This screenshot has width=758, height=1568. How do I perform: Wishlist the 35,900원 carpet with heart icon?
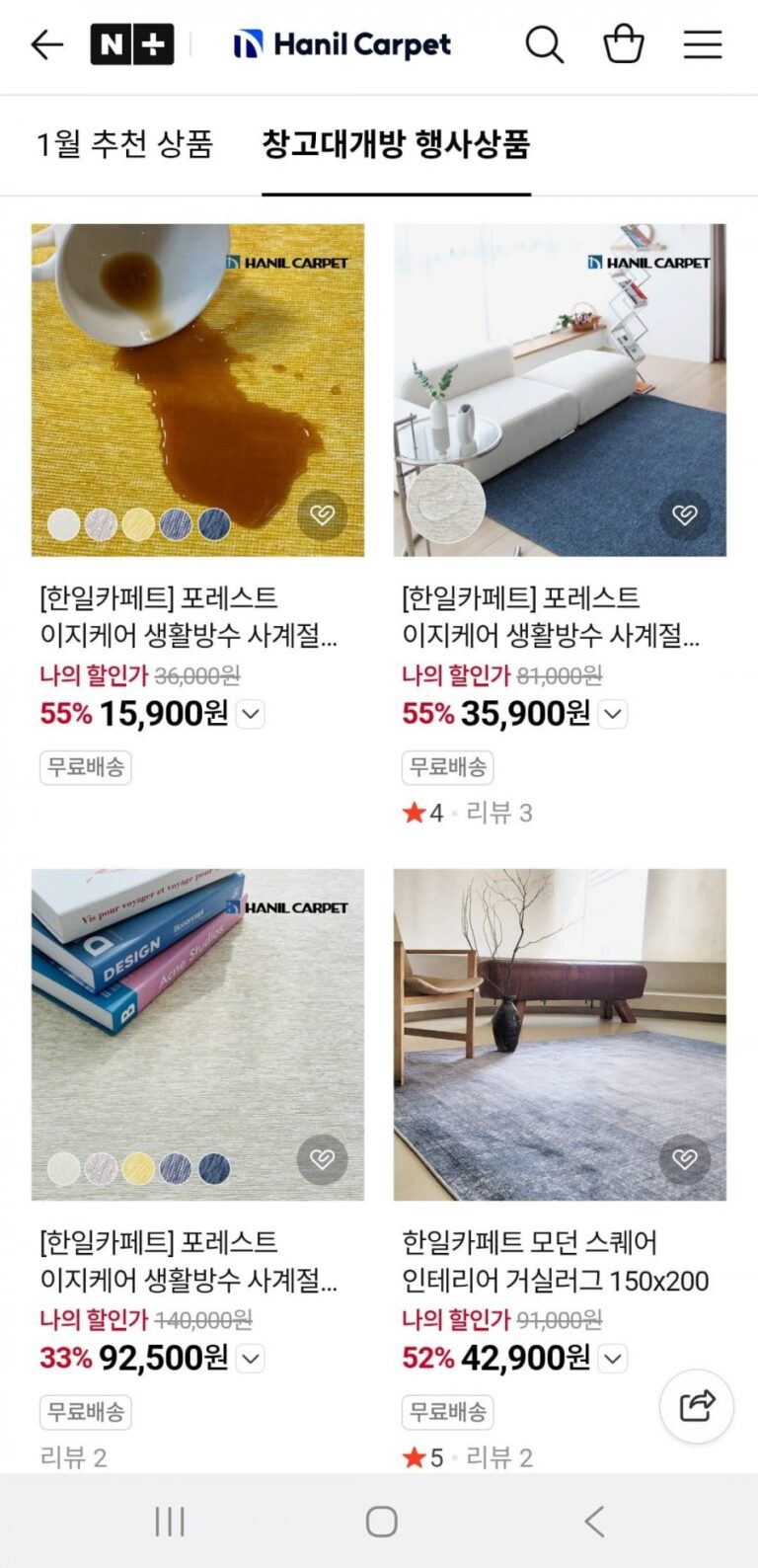coord(685,514)
